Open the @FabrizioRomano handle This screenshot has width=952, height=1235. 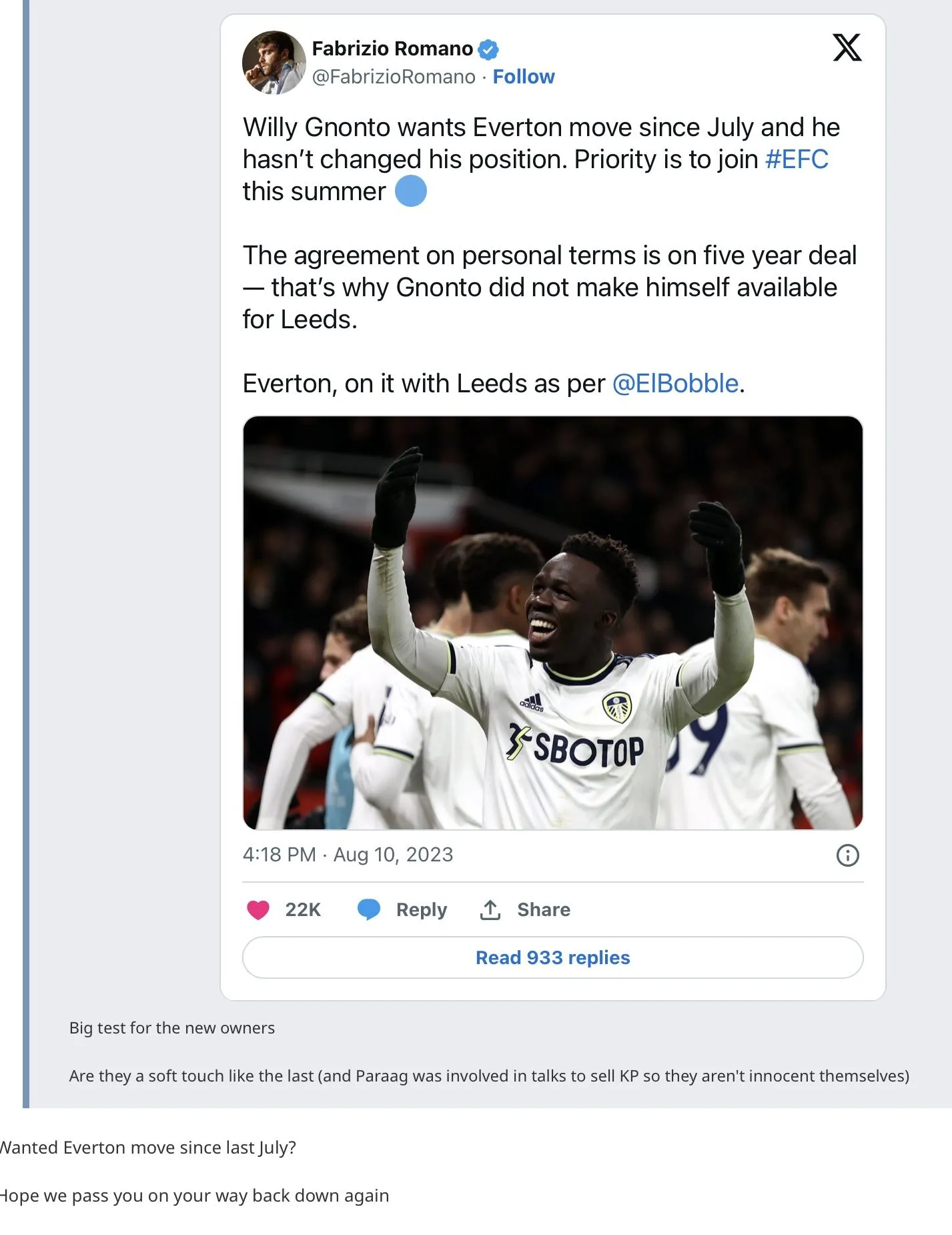[x=394, y=77]
